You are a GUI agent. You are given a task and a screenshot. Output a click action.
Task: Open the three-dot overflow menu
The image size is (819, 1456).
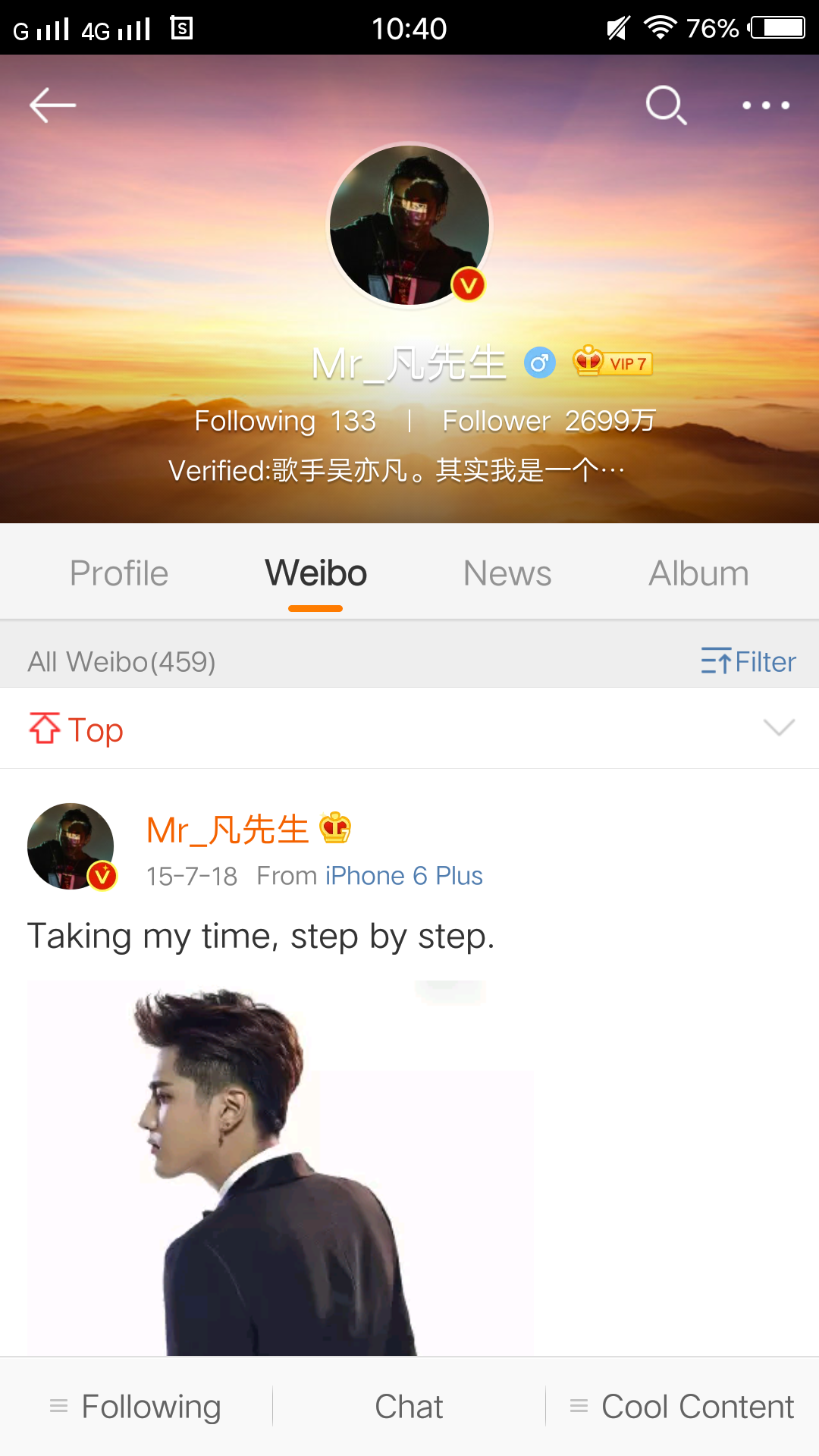click(766, 105)
